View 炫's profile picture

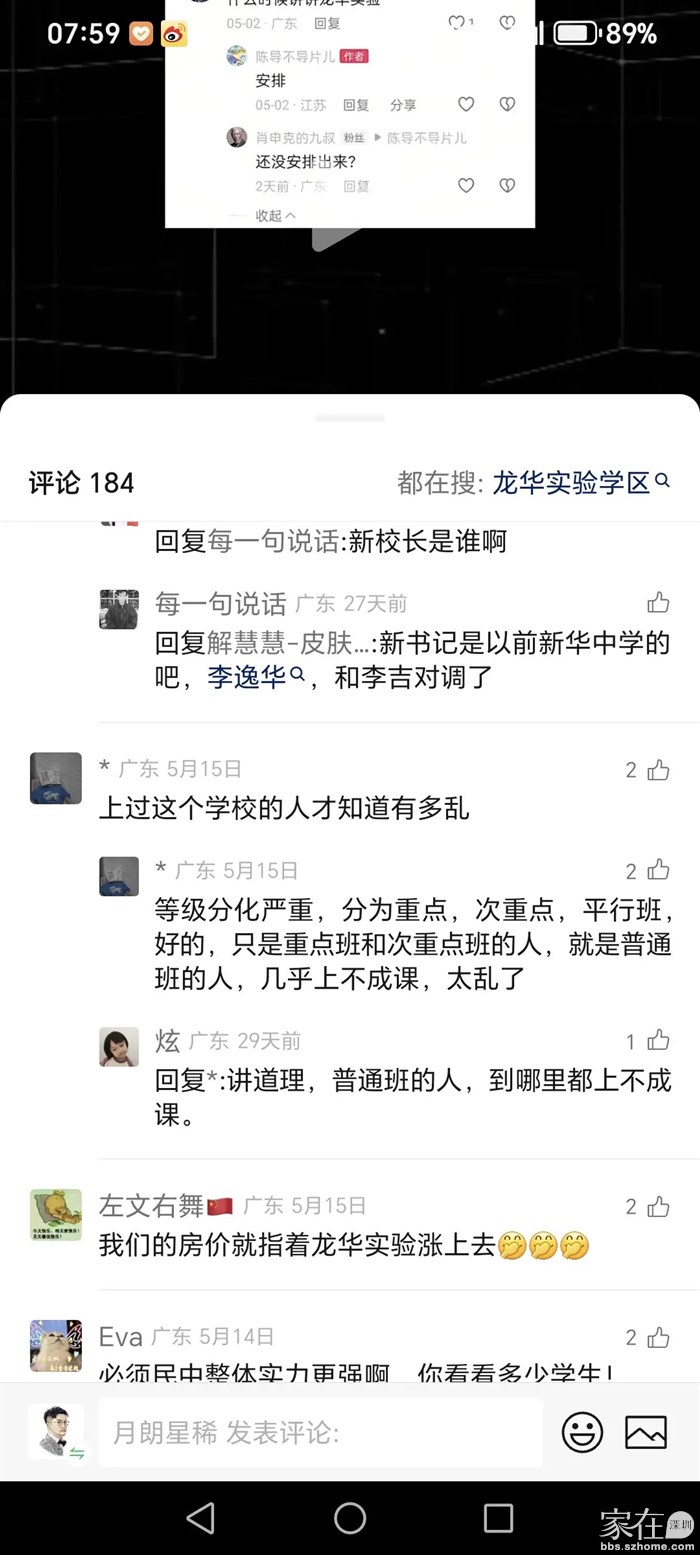[x=119, y=1047]
